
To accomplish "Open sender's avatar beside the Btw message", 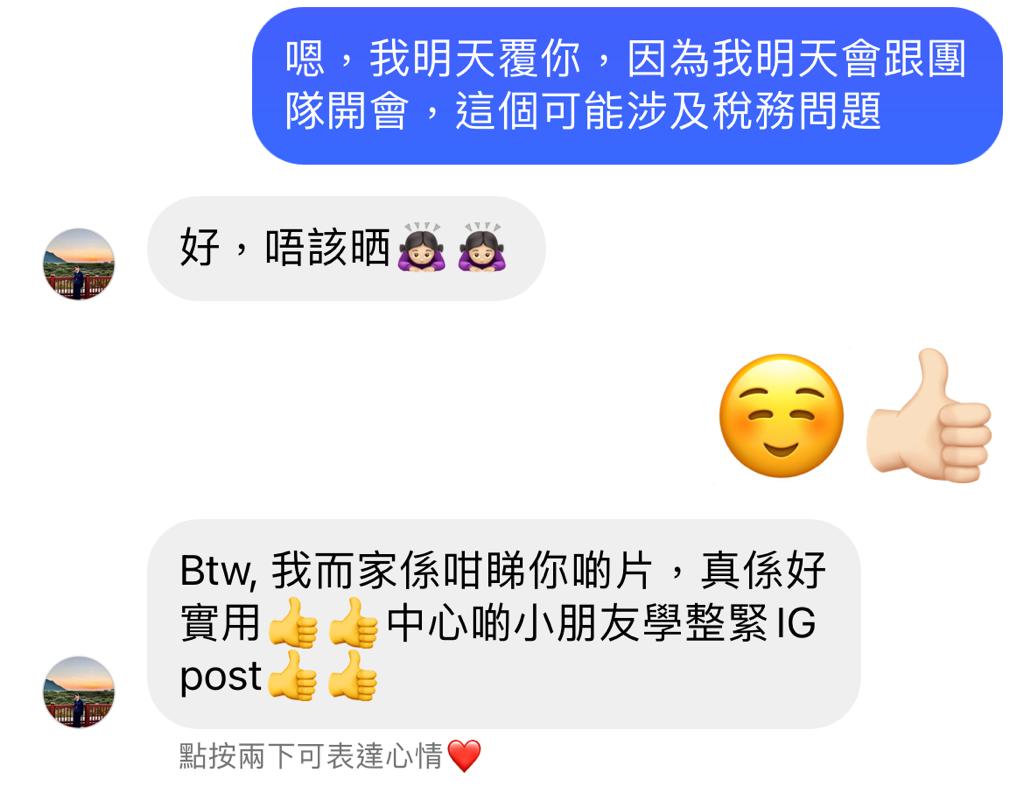I will click(79, 692).
